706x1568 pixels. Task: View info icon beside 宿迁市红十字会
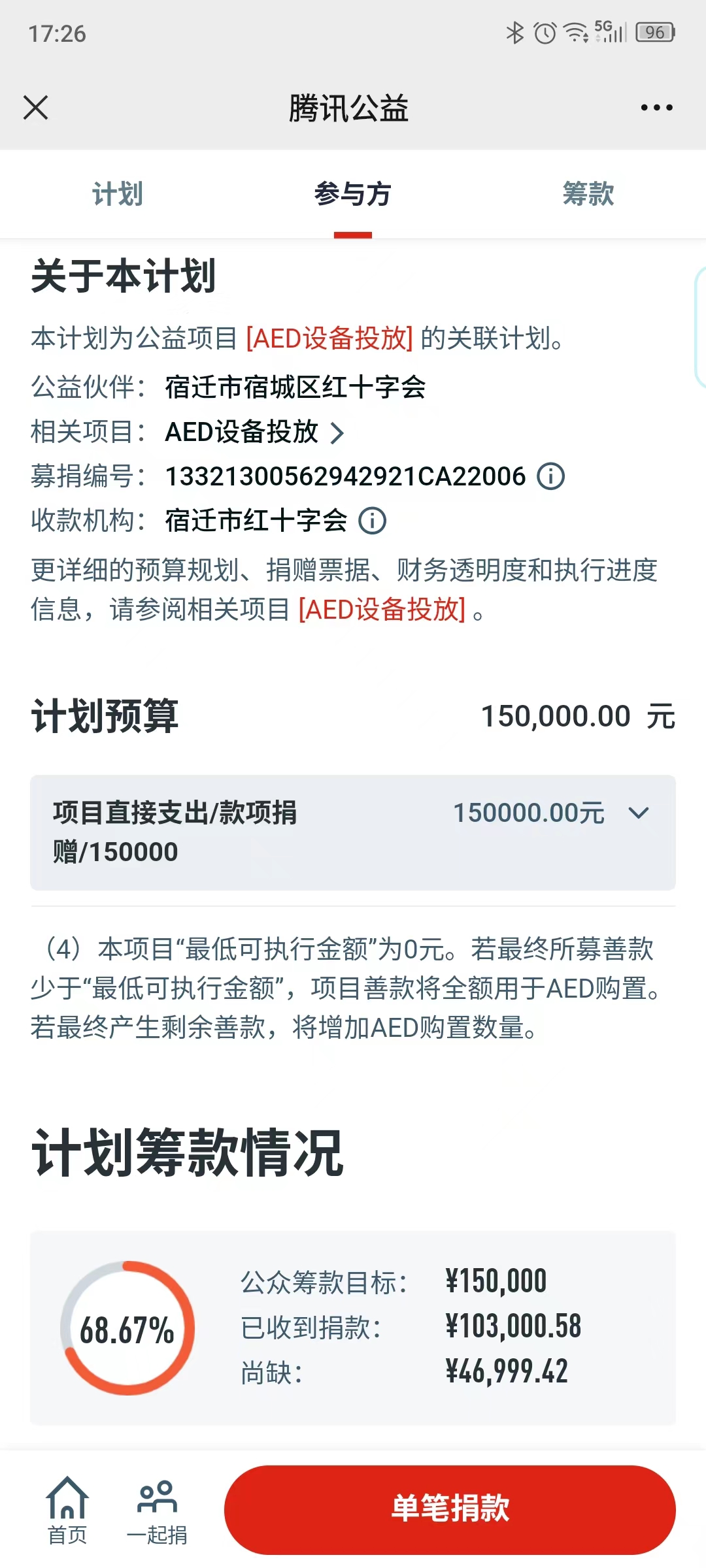coord(373,521)
